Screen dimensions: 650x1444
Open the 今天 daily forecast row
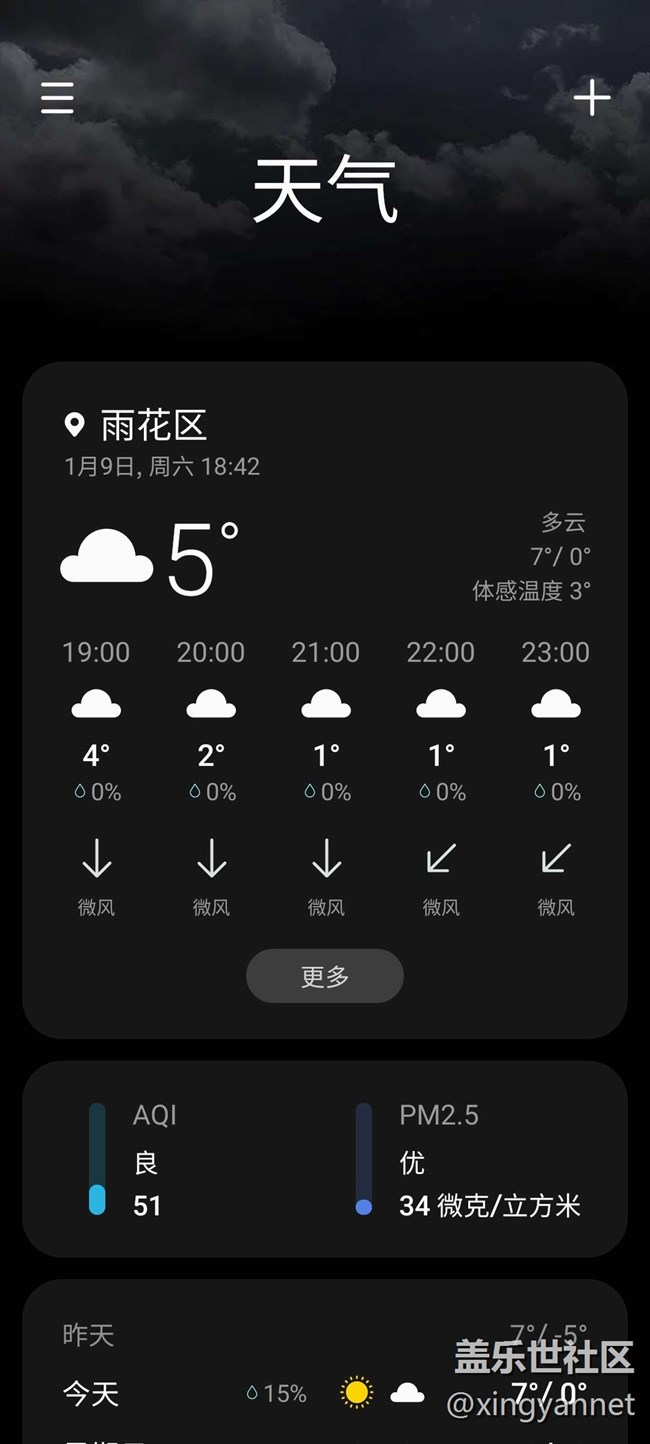coord(325,1393)
